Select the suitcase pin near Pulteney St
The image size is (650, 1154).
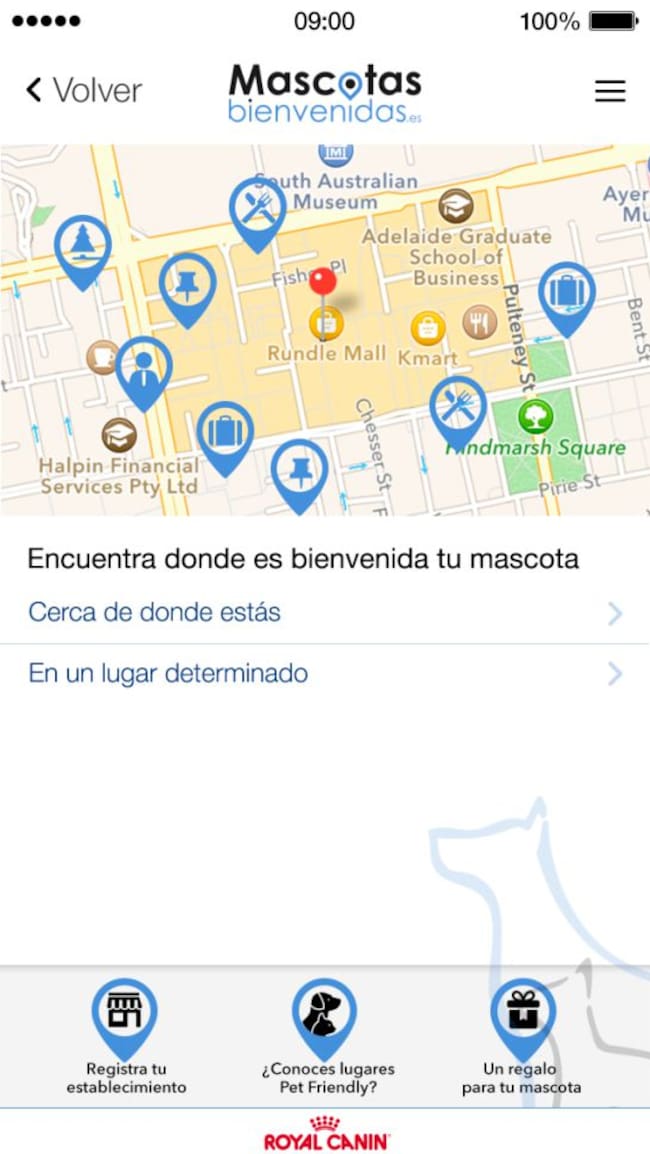[x=567, y=294]
